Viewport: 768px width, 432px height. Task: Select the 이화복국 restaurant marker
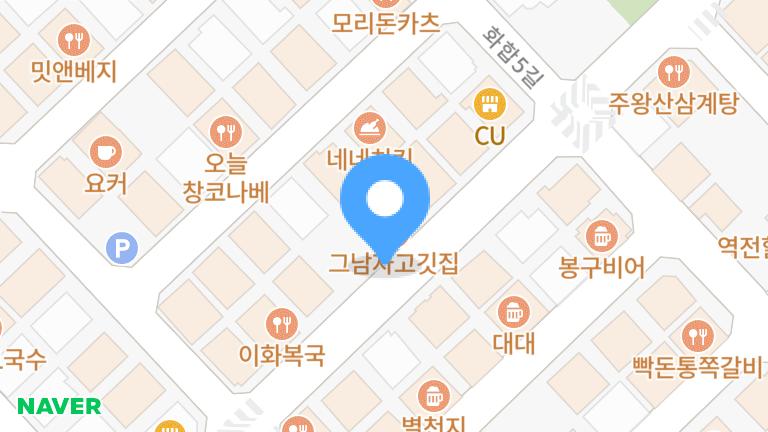coord(283,324)
